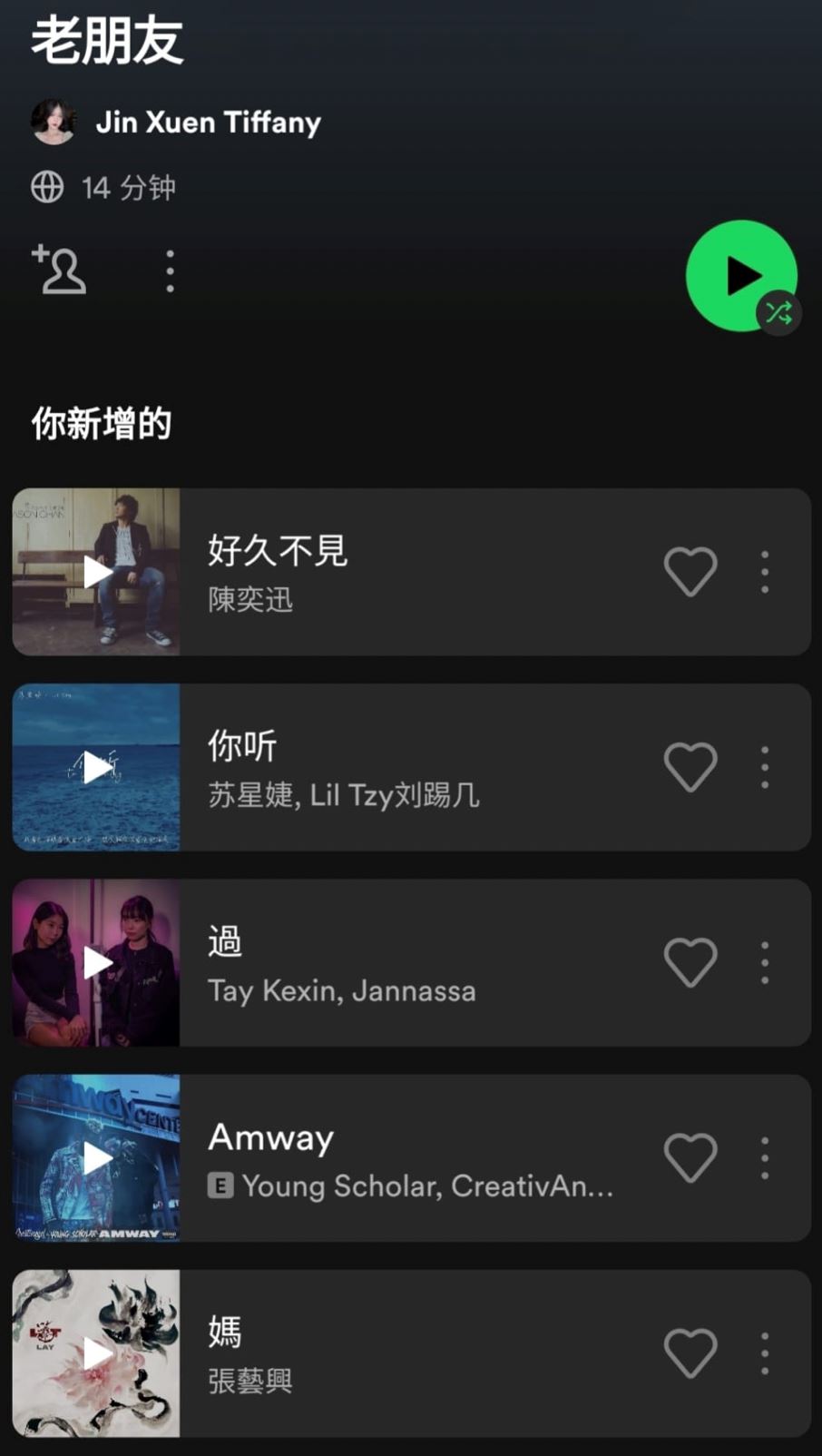
Task: Like the song Amway
Action: coord(690,1157)
